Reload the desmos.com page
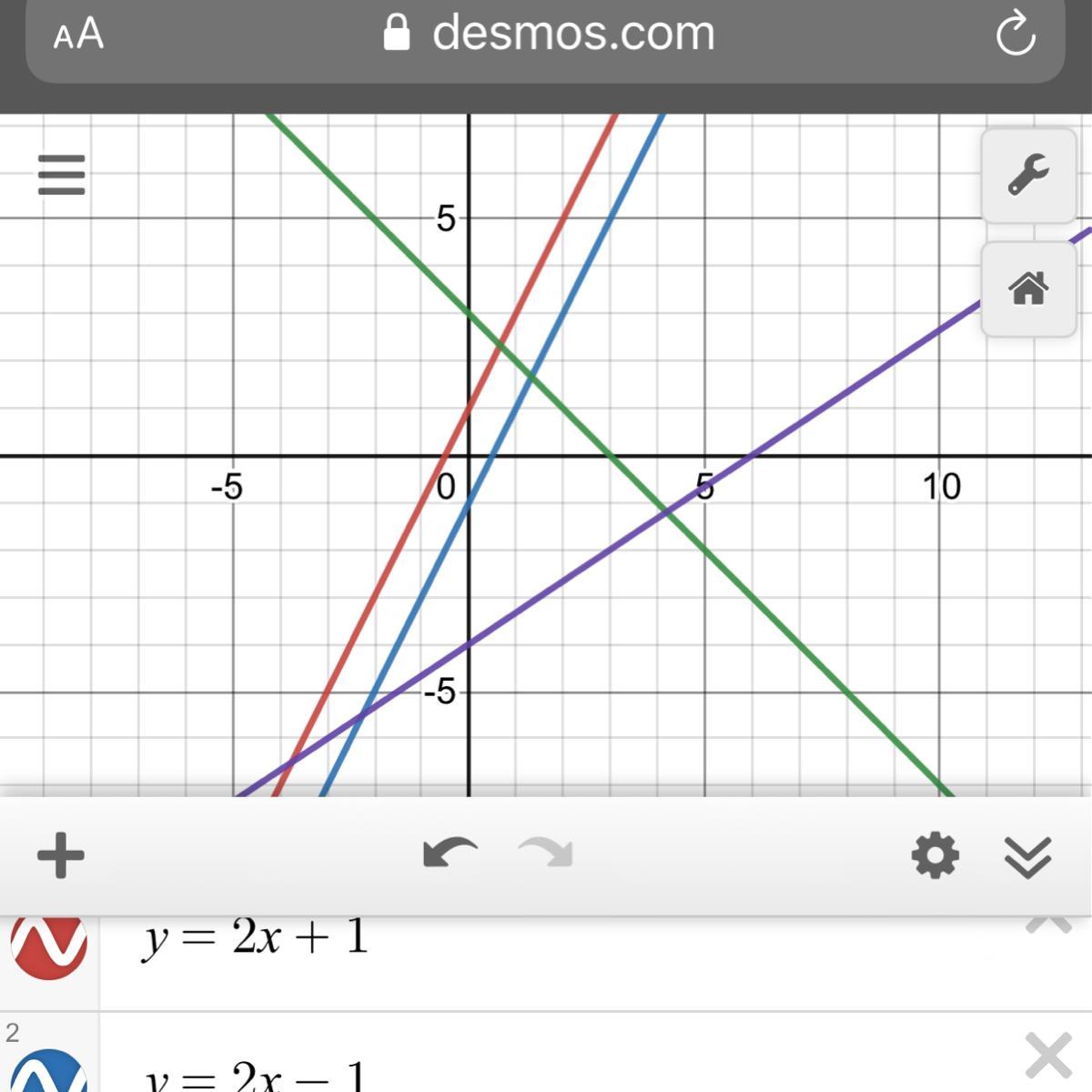This screenshot has width=1092, height=1092. click(x=1016, y=35)
